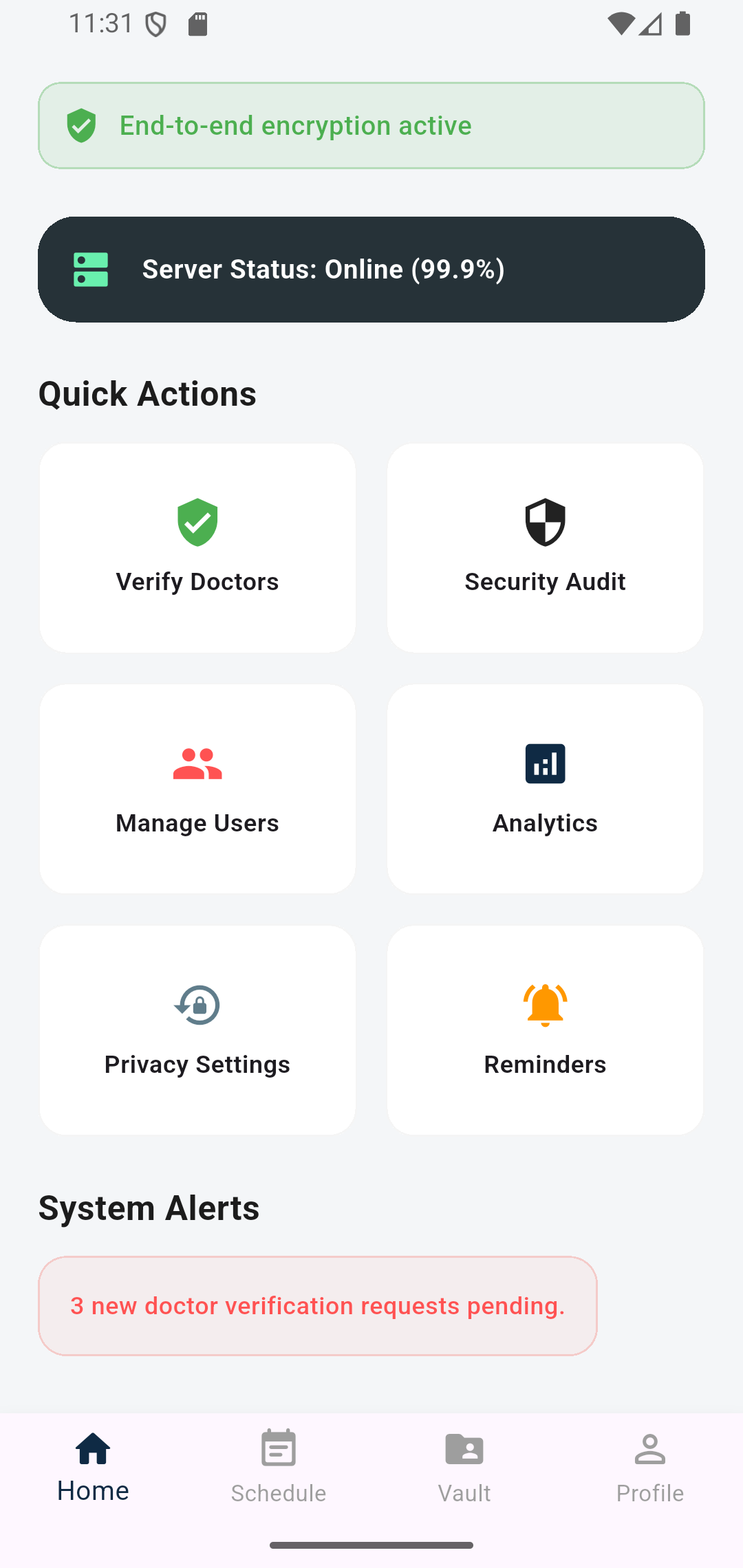Tap the Home tab
The height and width of the screenshot is (1568, 743).
pos(93,1466)
